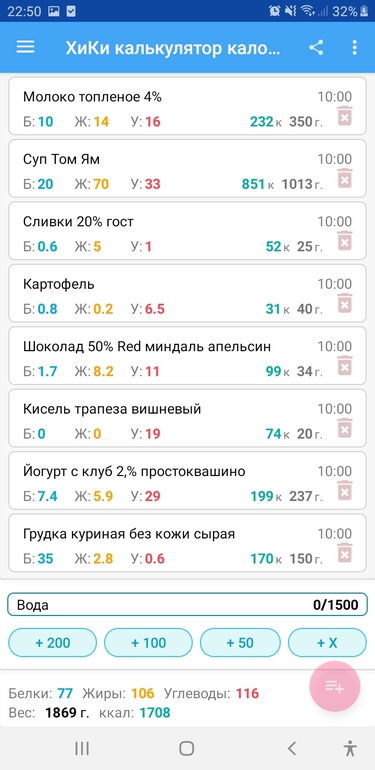Open the three-dot overflow menu
The height and width of the screenshot is (770, 375).
coord(354,48)
